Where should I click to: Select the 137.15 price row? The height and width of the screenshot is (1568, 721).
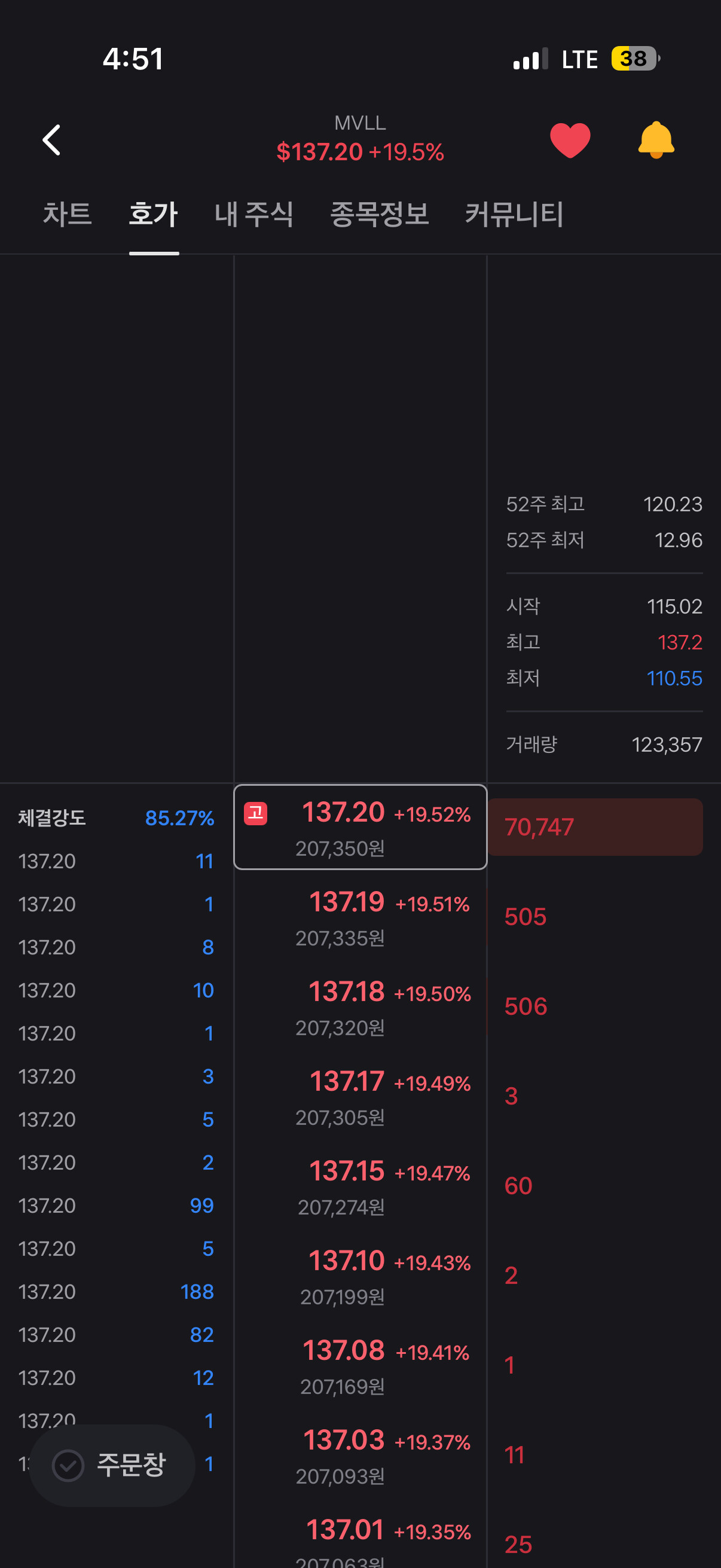[360, 1186]
